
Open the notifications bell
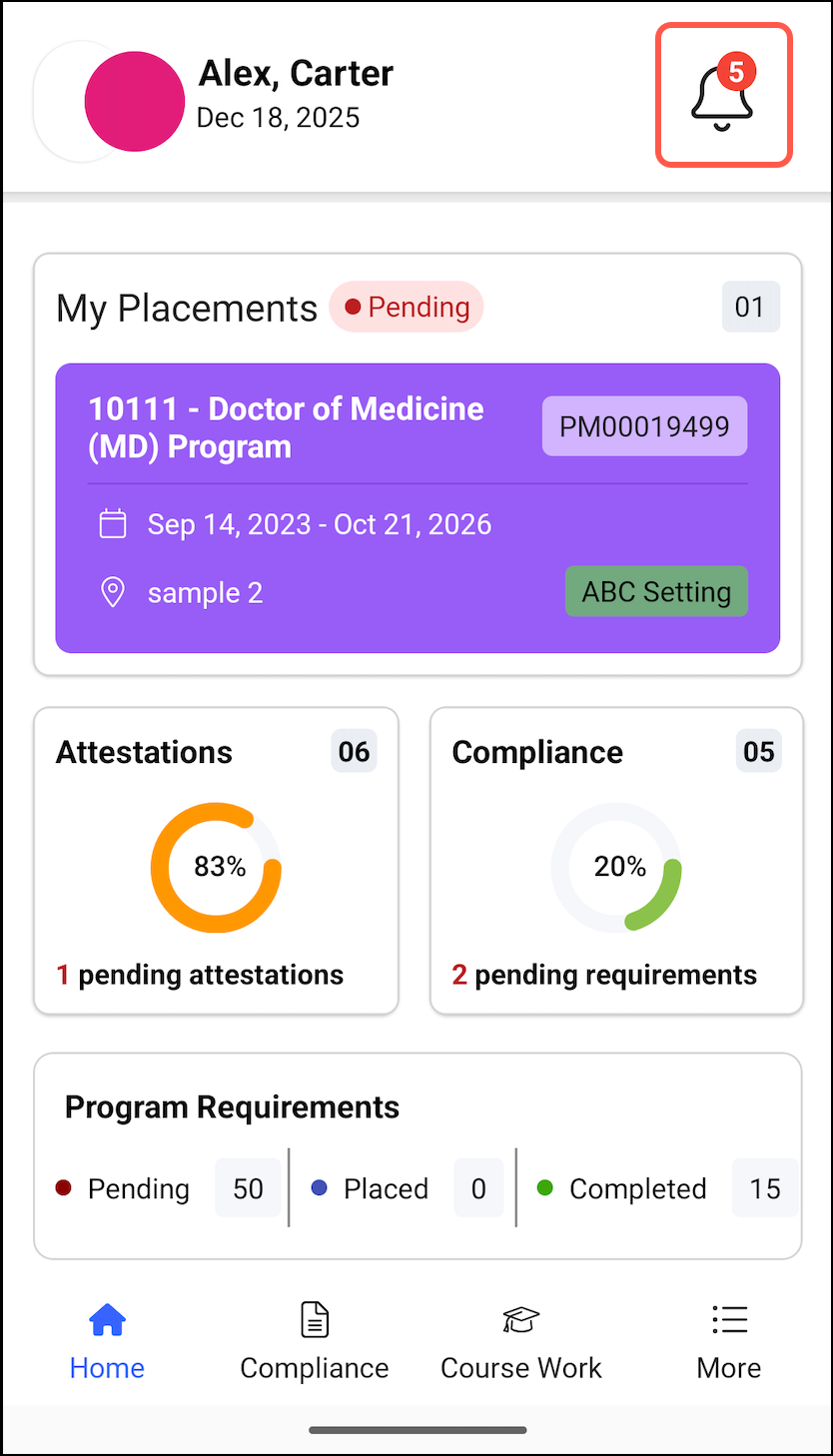point(723,95)
